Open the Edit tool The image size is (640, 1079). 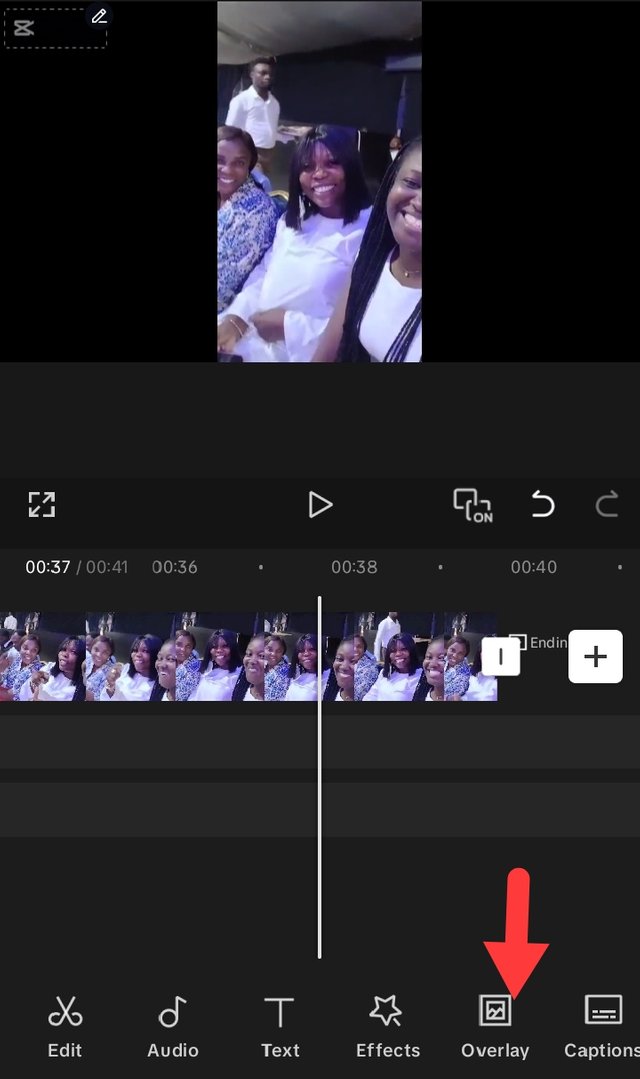[x=65, y=1026]
